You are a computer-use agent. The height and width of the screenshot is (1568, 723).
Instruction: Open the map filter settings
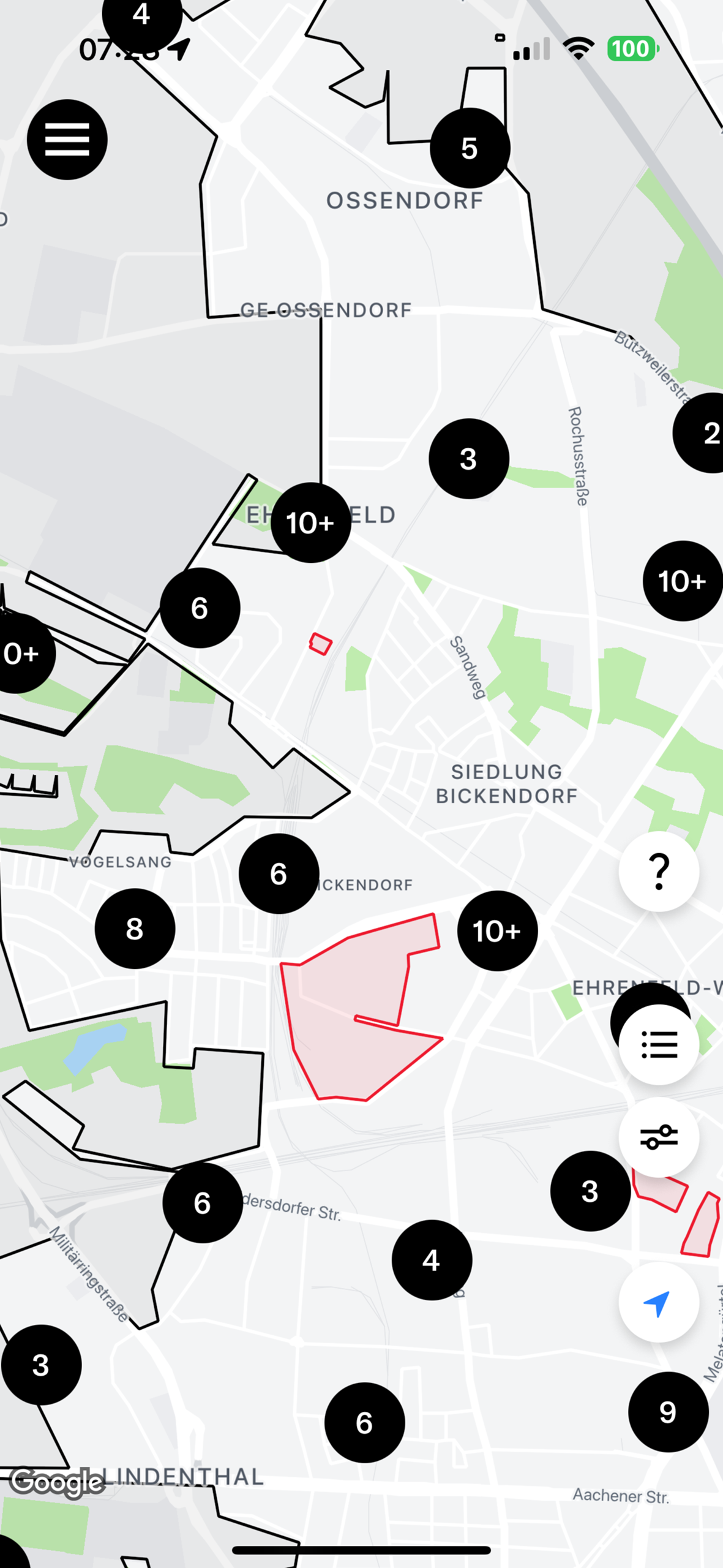659,1137
